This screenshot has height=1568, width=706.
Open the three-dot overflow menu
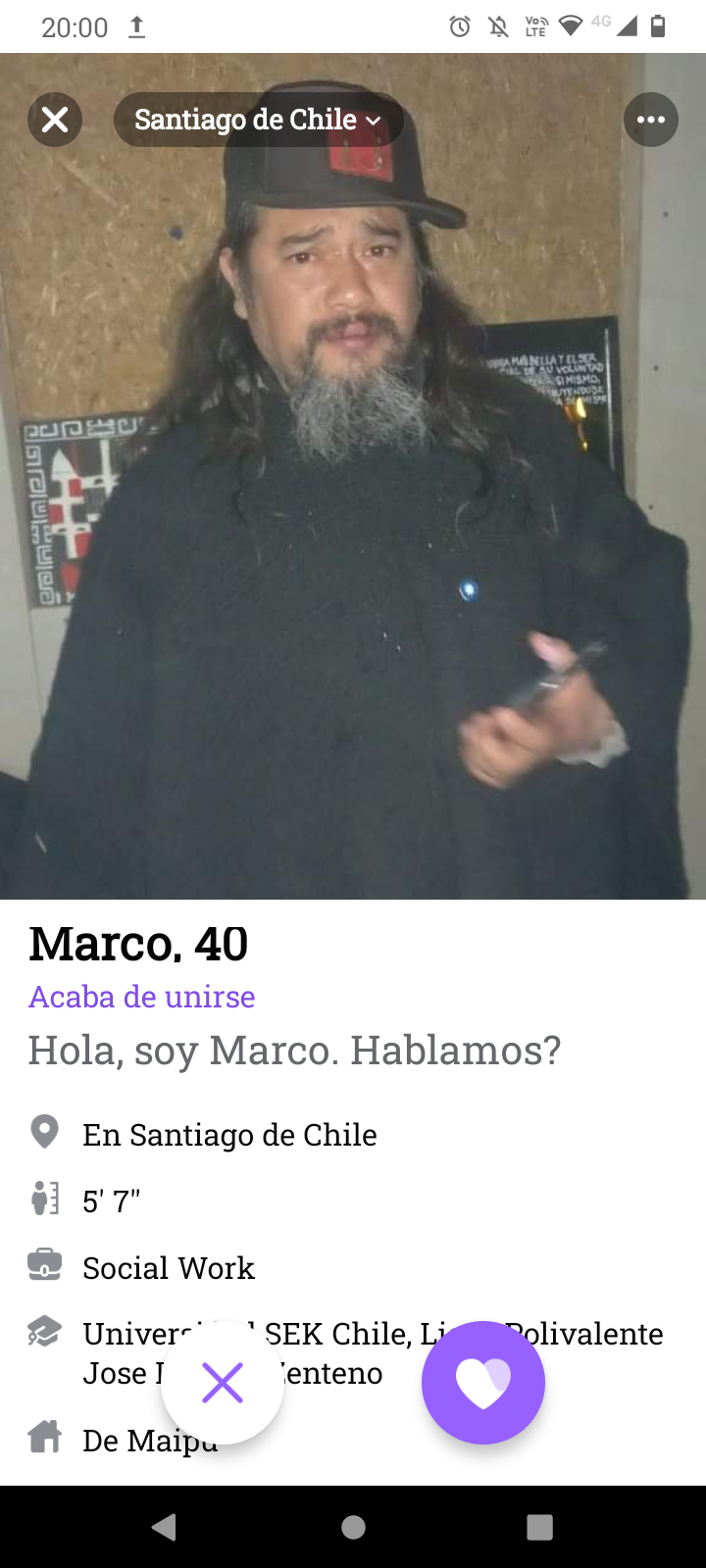[x=651, y=120]
